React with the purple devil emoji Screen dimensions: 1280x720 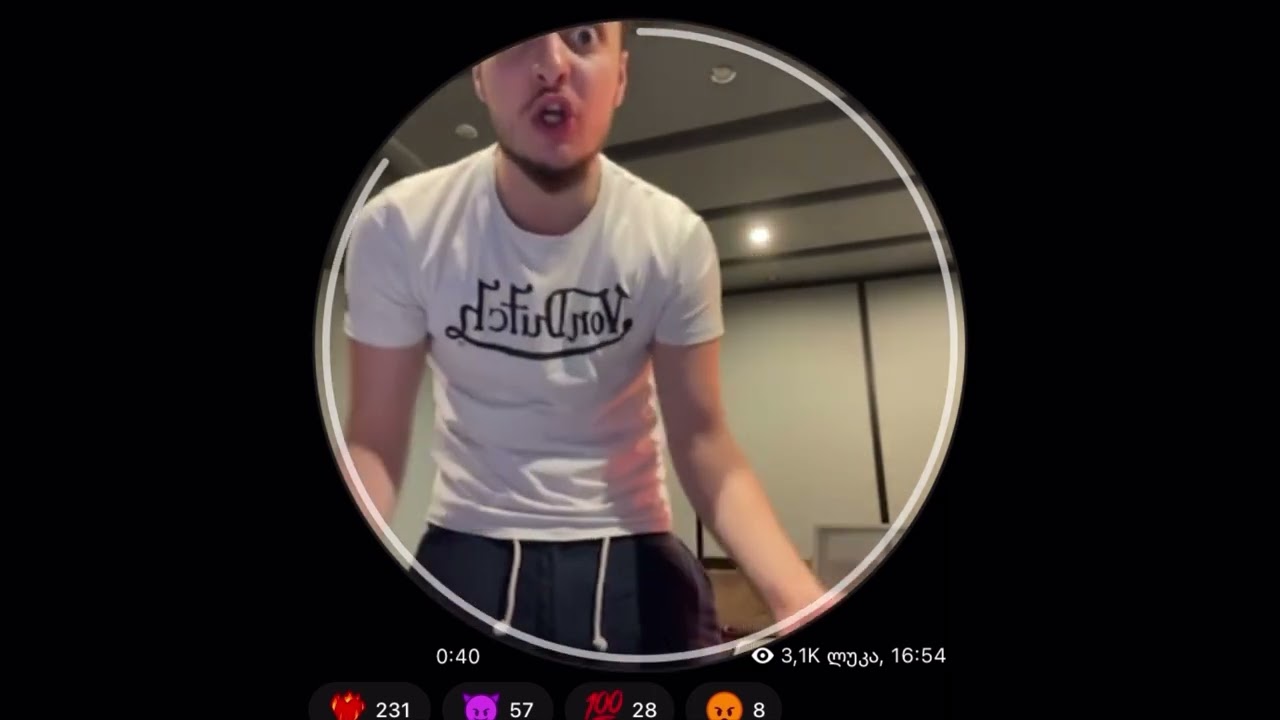point(497,708)
